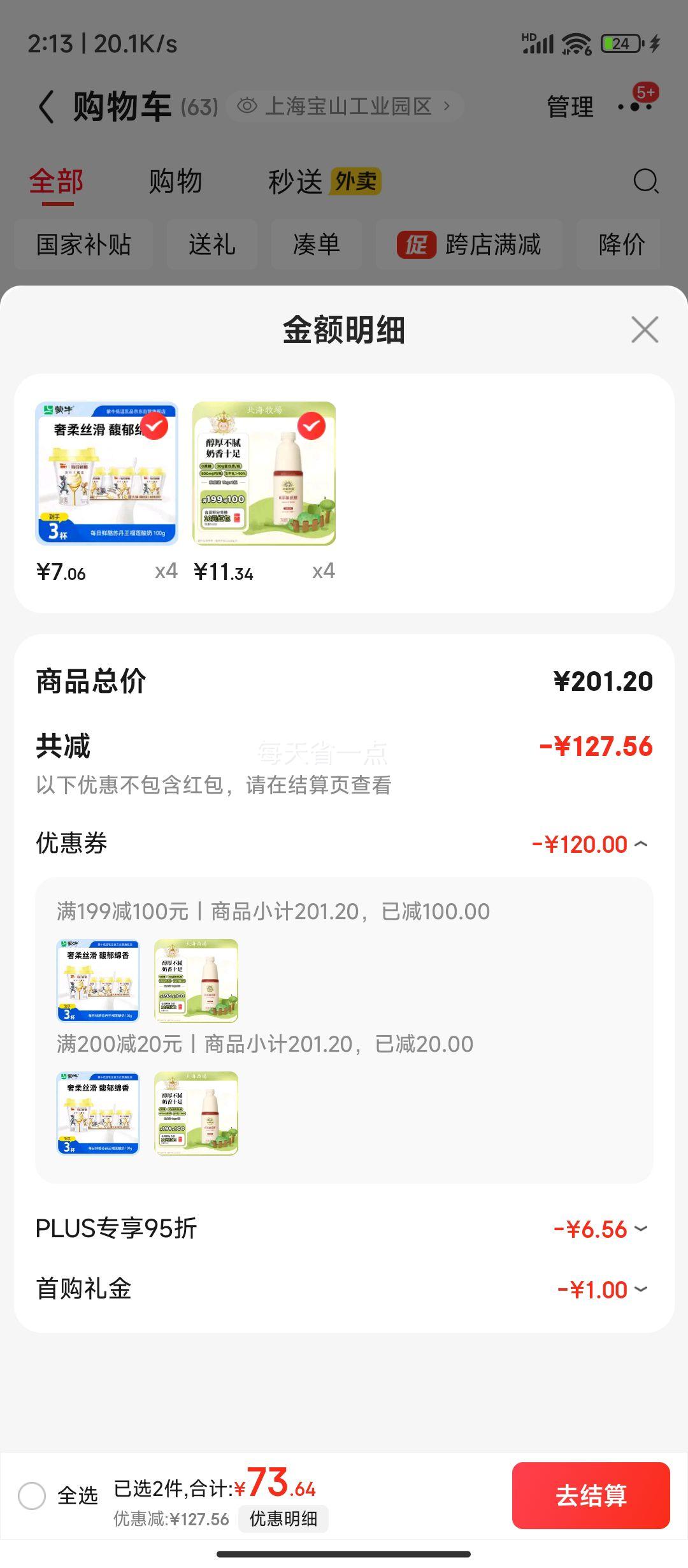This screenshot has height=1568, width=688.
Task: Open the more options menu
Action: tap(636, 106)
